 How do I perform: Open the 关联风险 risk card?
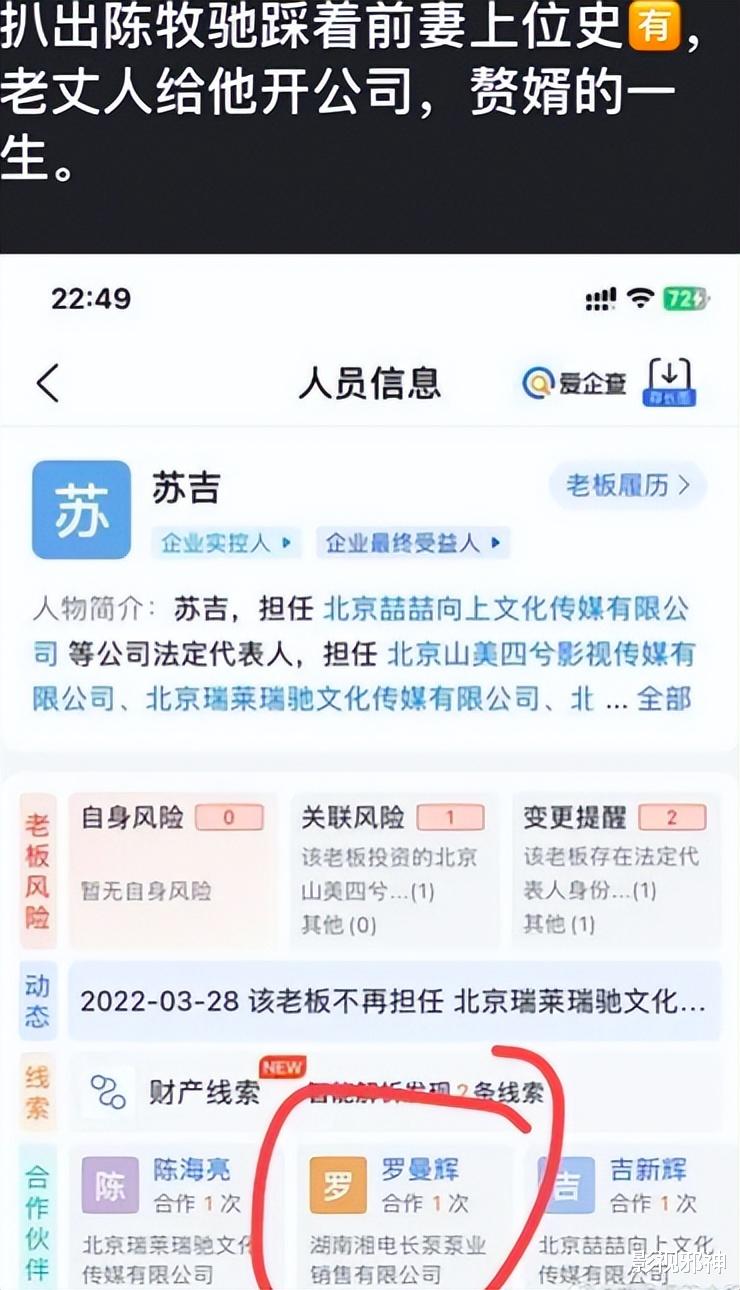(x=391, y=872)
